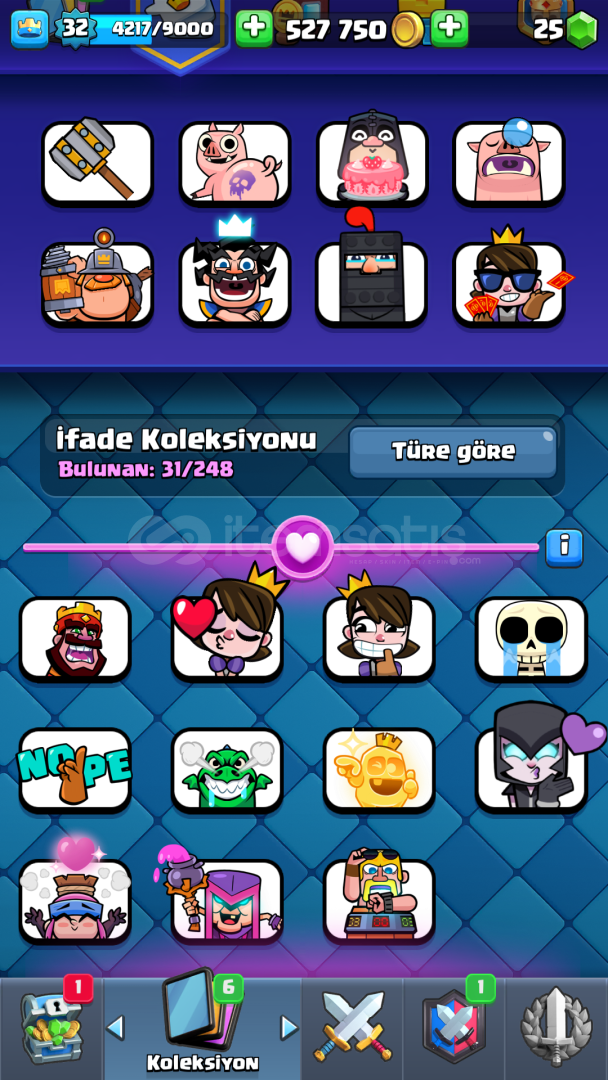608x1080 pixels.
Task: Open the blue info button
Action: (x=564, y=547)
